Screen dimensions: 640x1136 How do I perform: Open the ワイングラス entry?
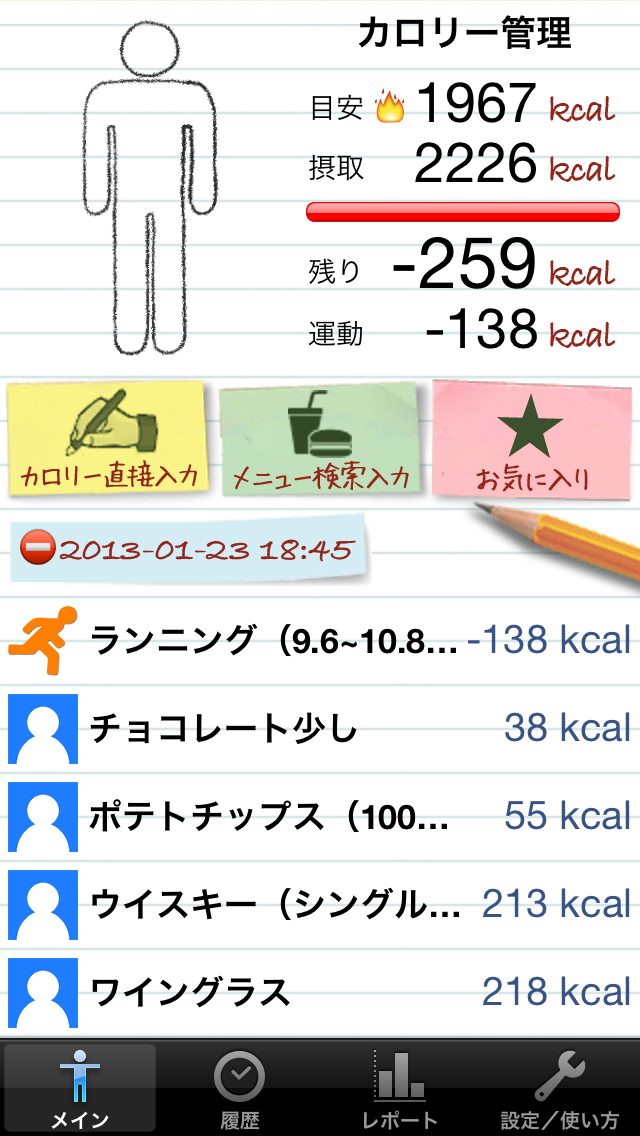[x=320, y=992]
